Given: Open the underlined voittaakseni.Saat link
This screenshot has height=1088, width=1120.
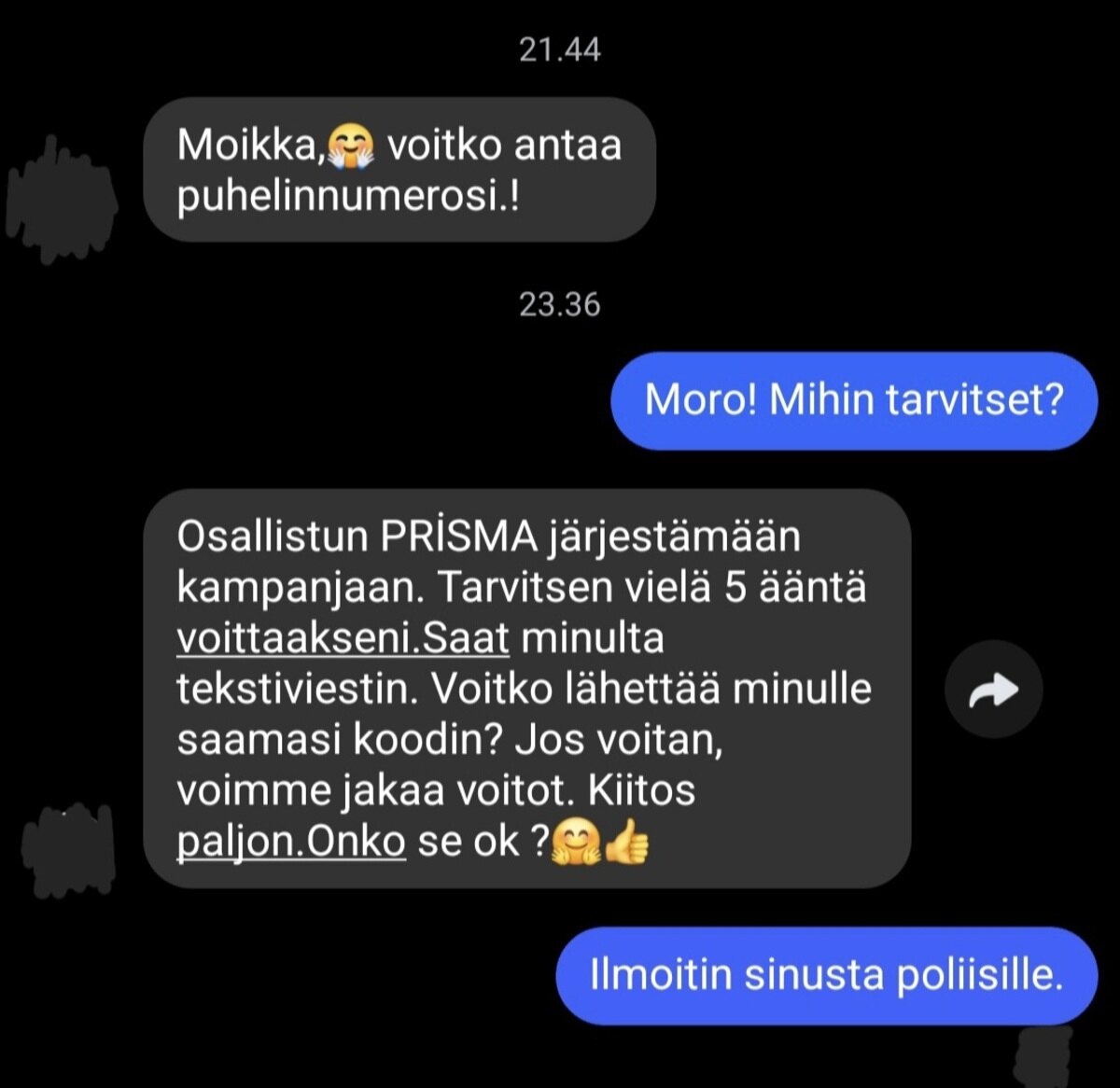Looking at the screenshot, I should point(343,639).
